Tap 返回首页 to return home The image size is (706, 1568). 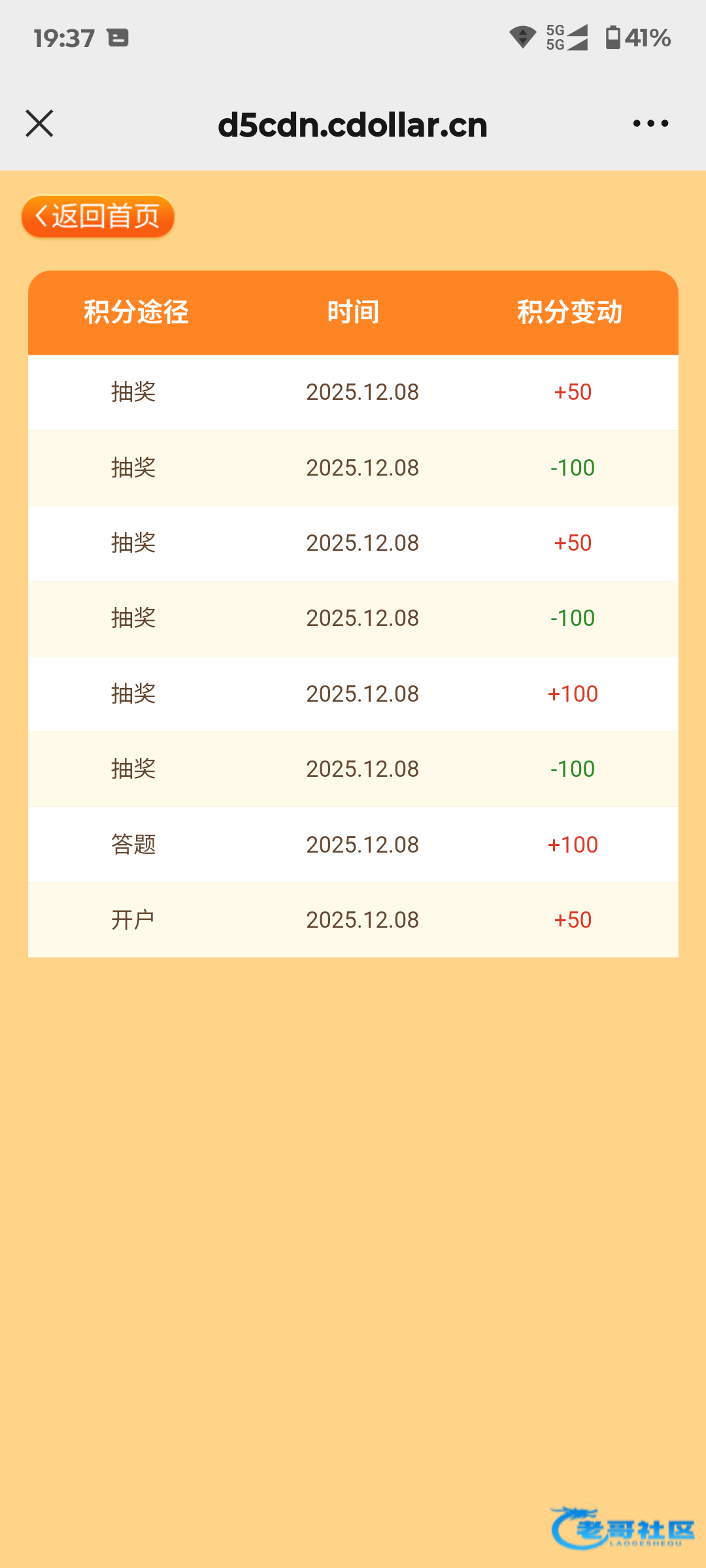[x=98, y=216]
